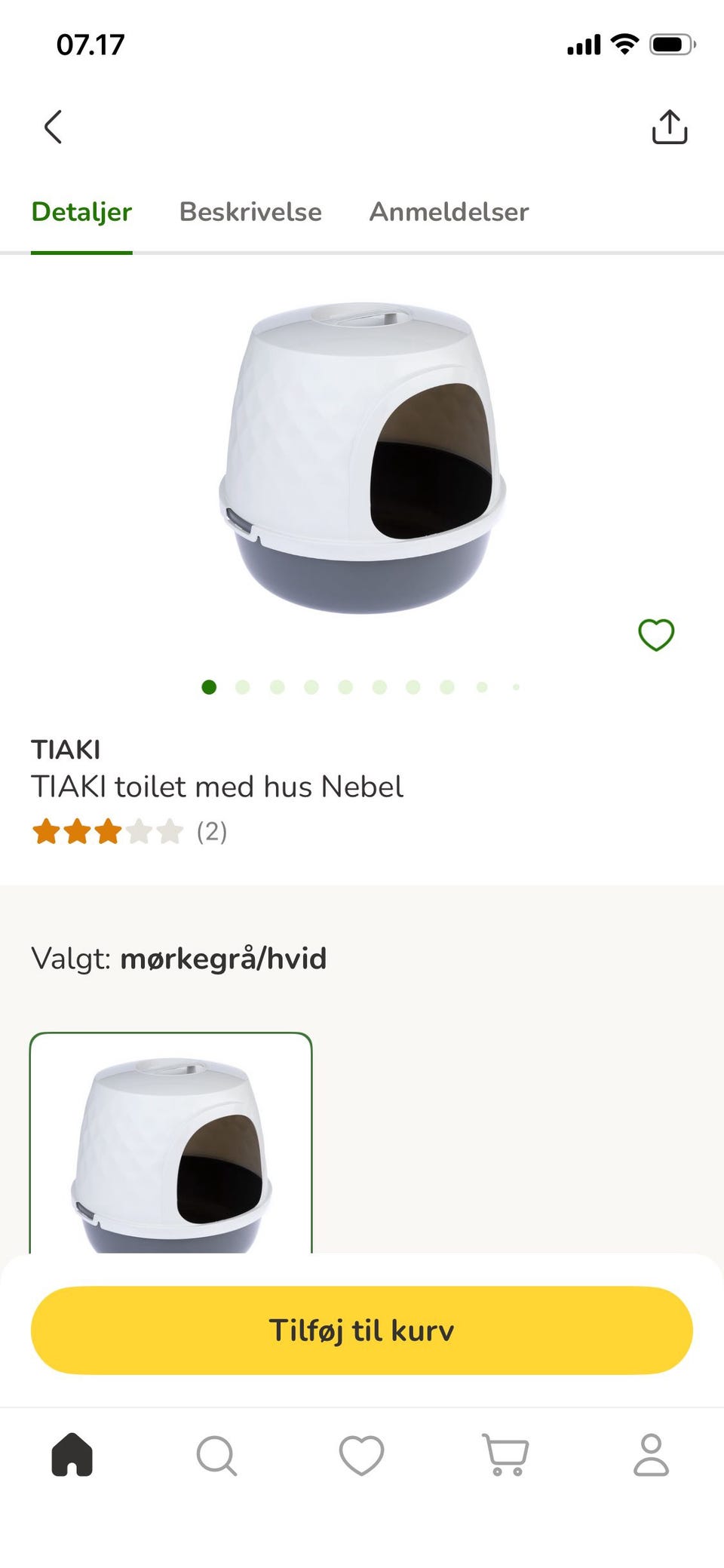The height and width of the screenshot is (1568, 724).
Task: Open the Anmeldelser tab
Action: pyautogui.click(x=449, y=212)
